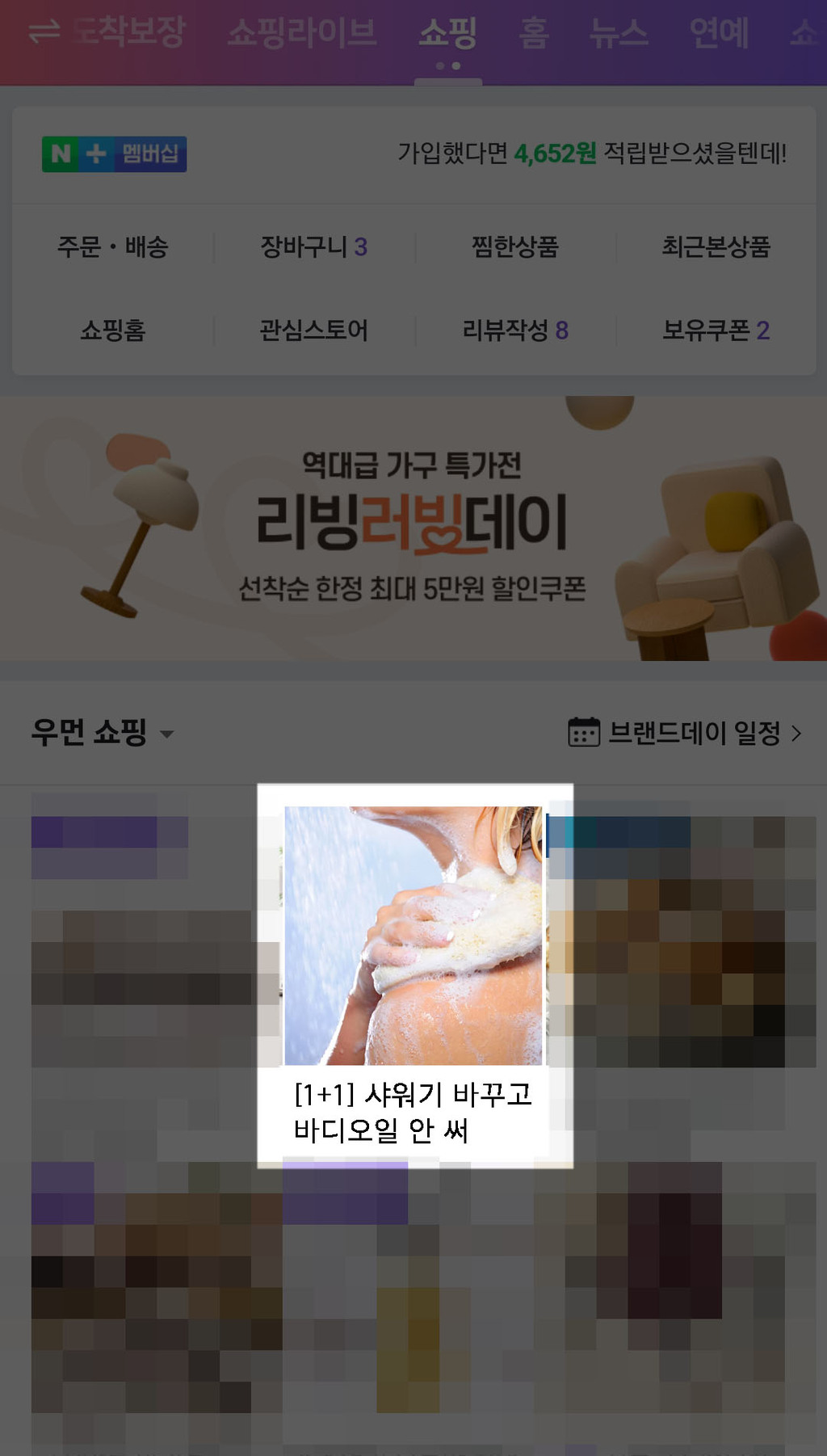This screenshot has width=827, height=1456.
Task: Switch to the 뉴스 tab
Action: coord(619,33)
